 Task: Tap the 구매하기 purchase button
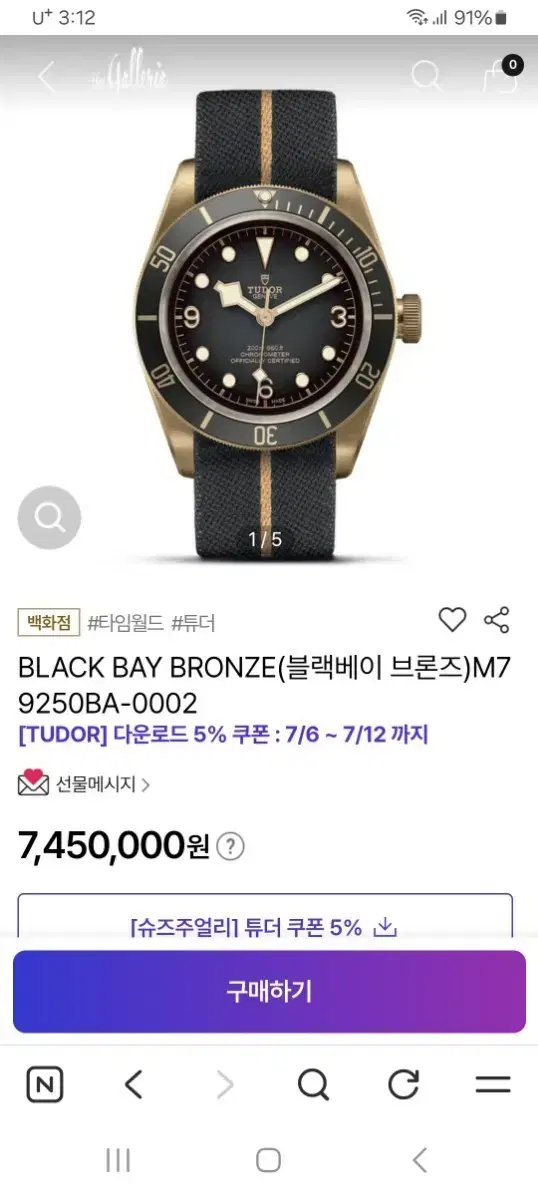pyautogui.click(x=269, y=991)
